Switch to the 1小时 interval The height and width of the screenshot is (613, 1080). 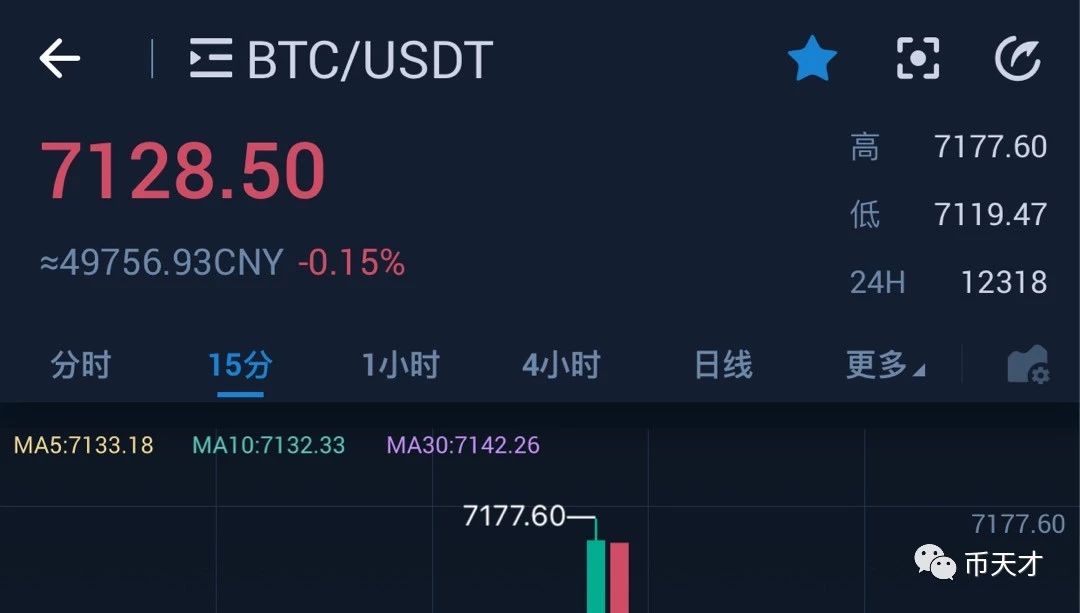(x=401, y=364)
